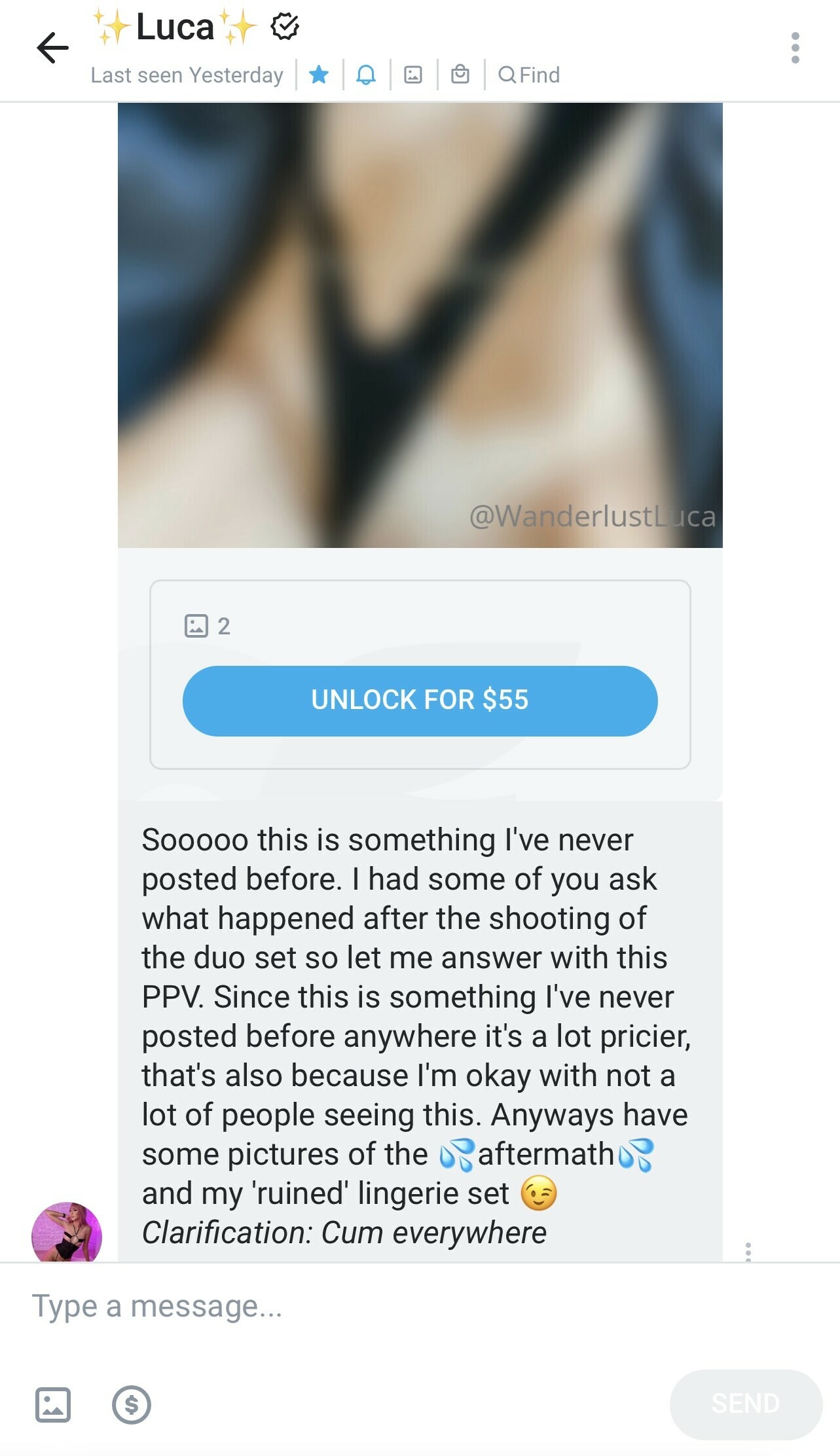The width and height of the screenshot is (840, 1456).
Task: Open the chat overflow menu
Action: (795, 48)
